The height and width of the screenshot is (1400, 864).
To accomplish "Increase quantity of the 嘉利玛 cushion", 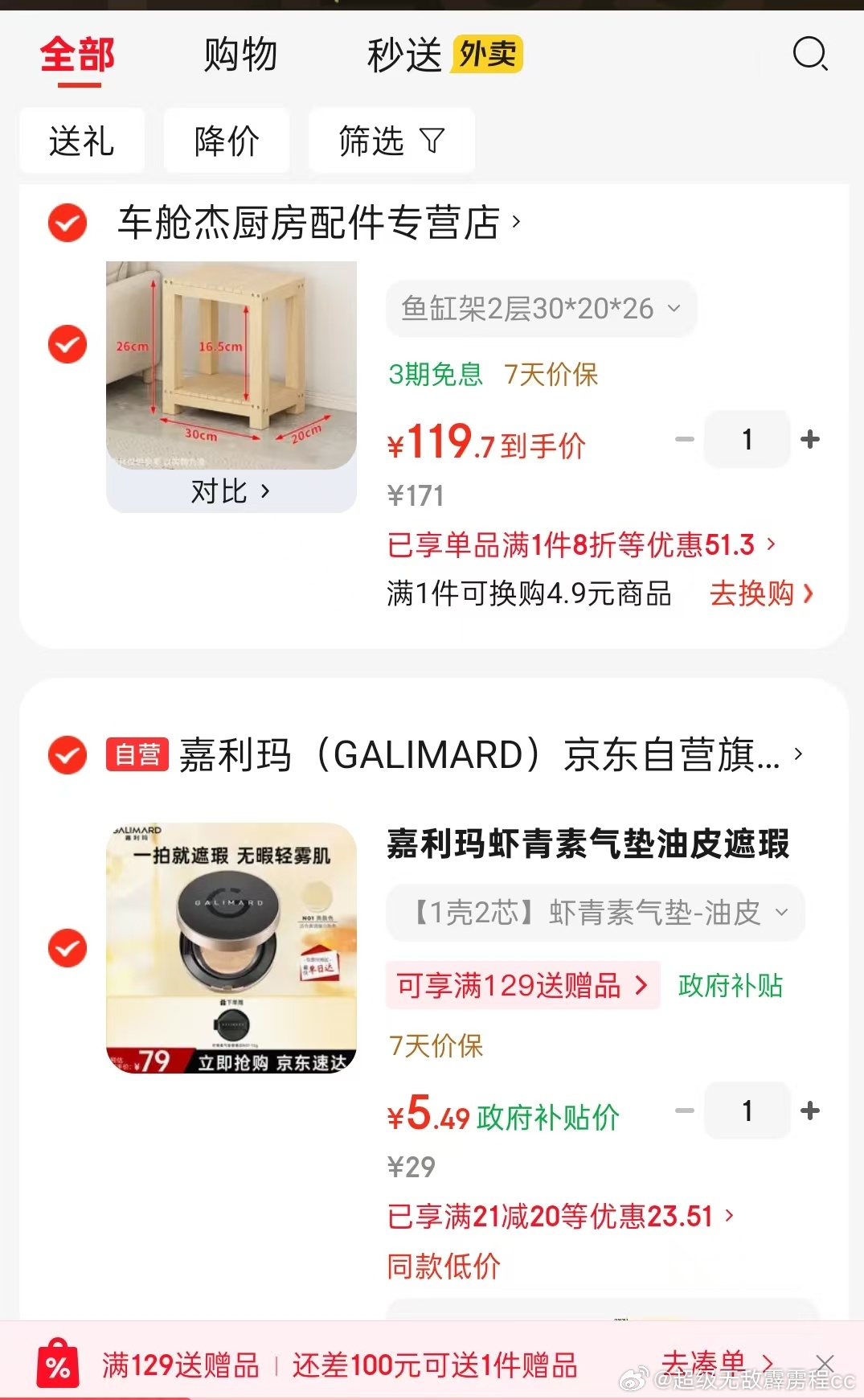I will click(810, 1111).
